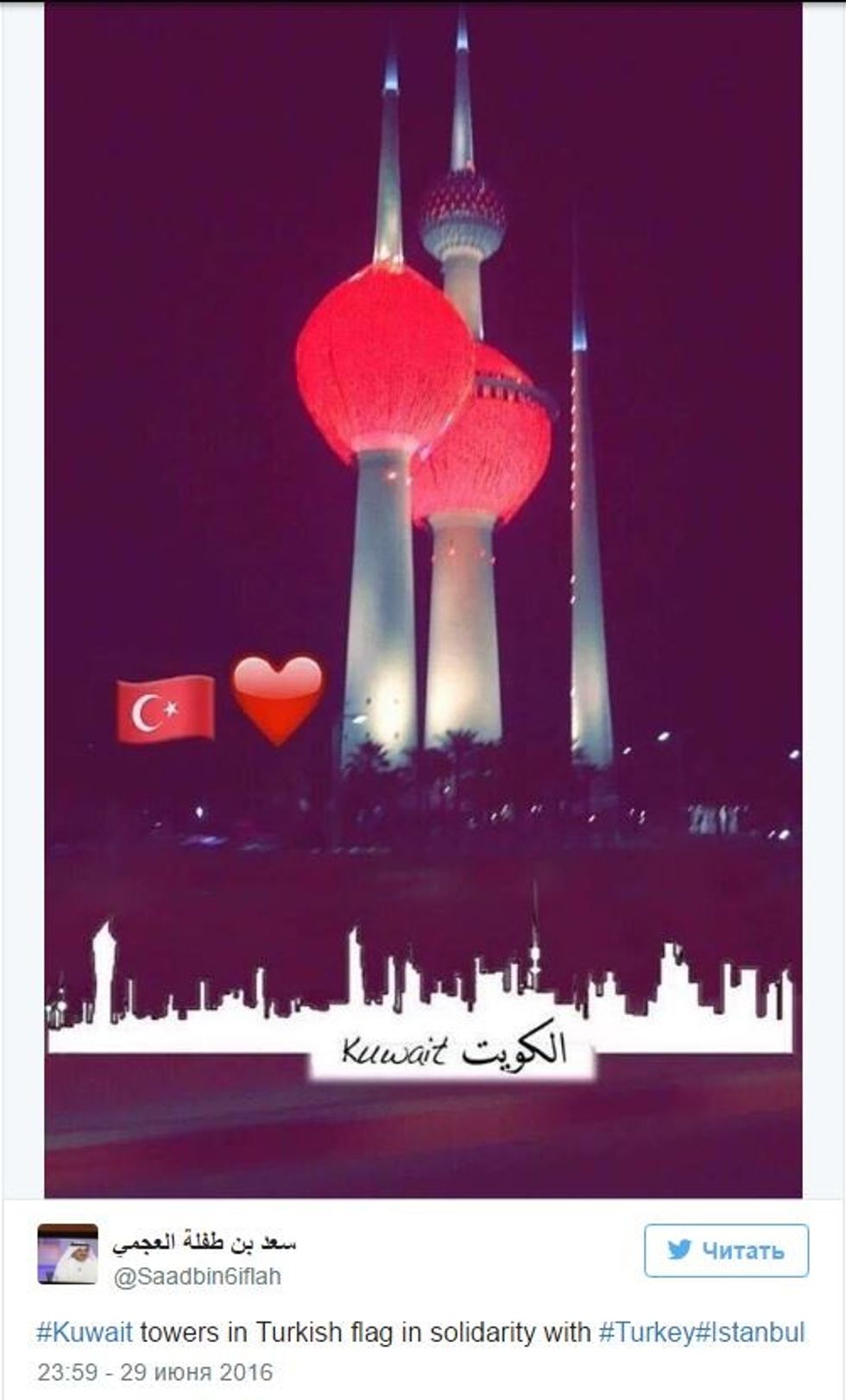
Task: Open the #Turkey hashtag
Action: (646, 1332)
